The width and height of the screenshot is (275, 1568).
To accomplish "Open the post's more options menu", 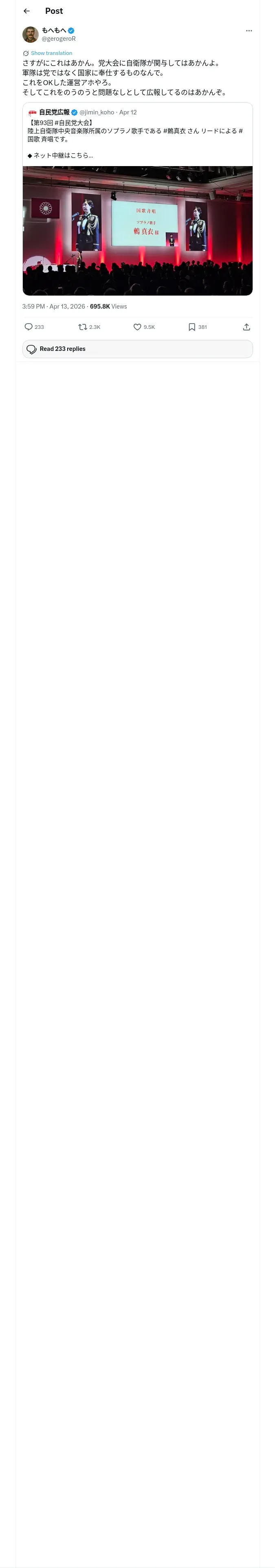I will point(249,31).
